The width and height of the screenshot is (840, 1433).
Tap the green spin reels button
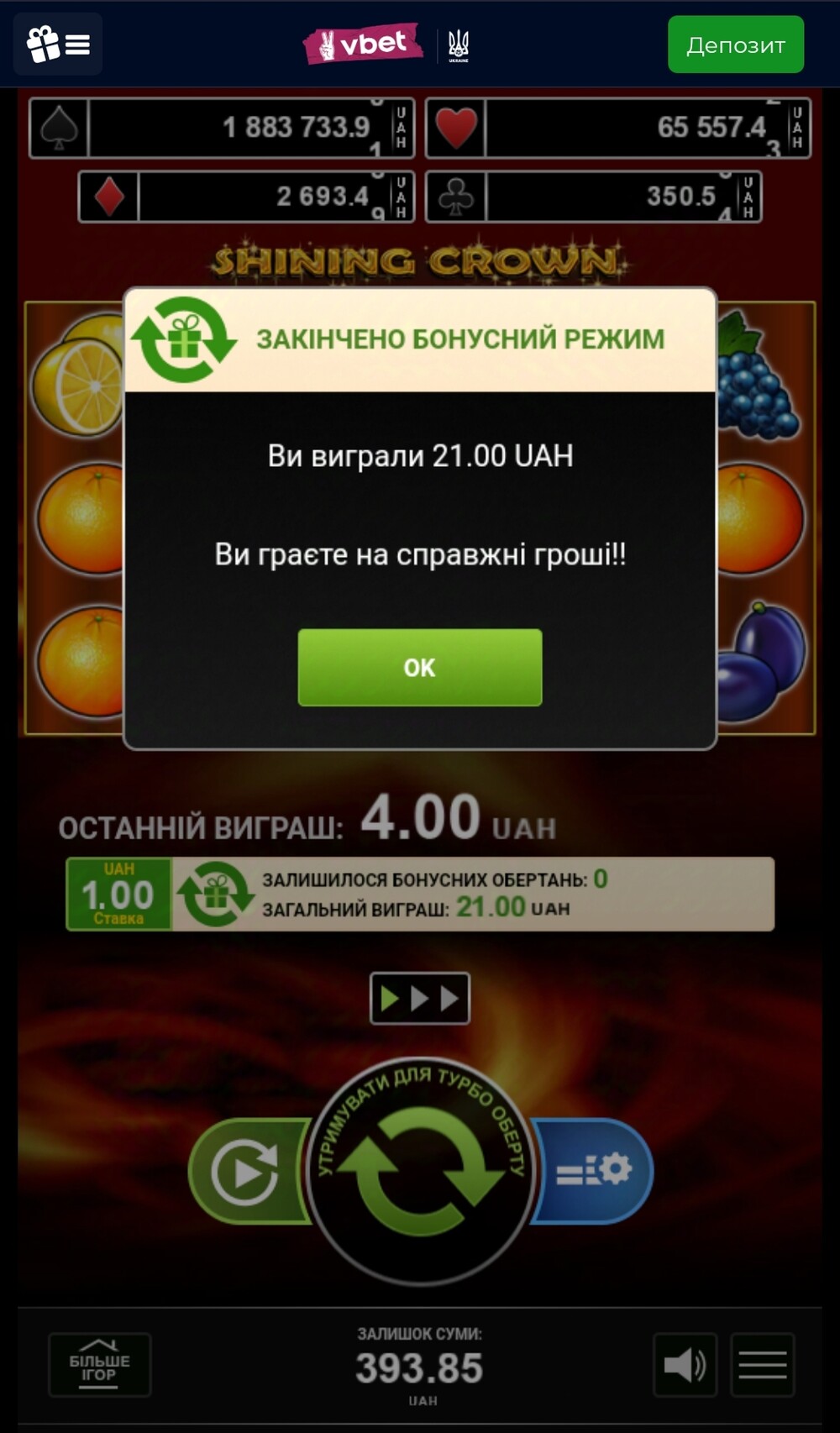pyautogui.click(x=420, y=1171)
